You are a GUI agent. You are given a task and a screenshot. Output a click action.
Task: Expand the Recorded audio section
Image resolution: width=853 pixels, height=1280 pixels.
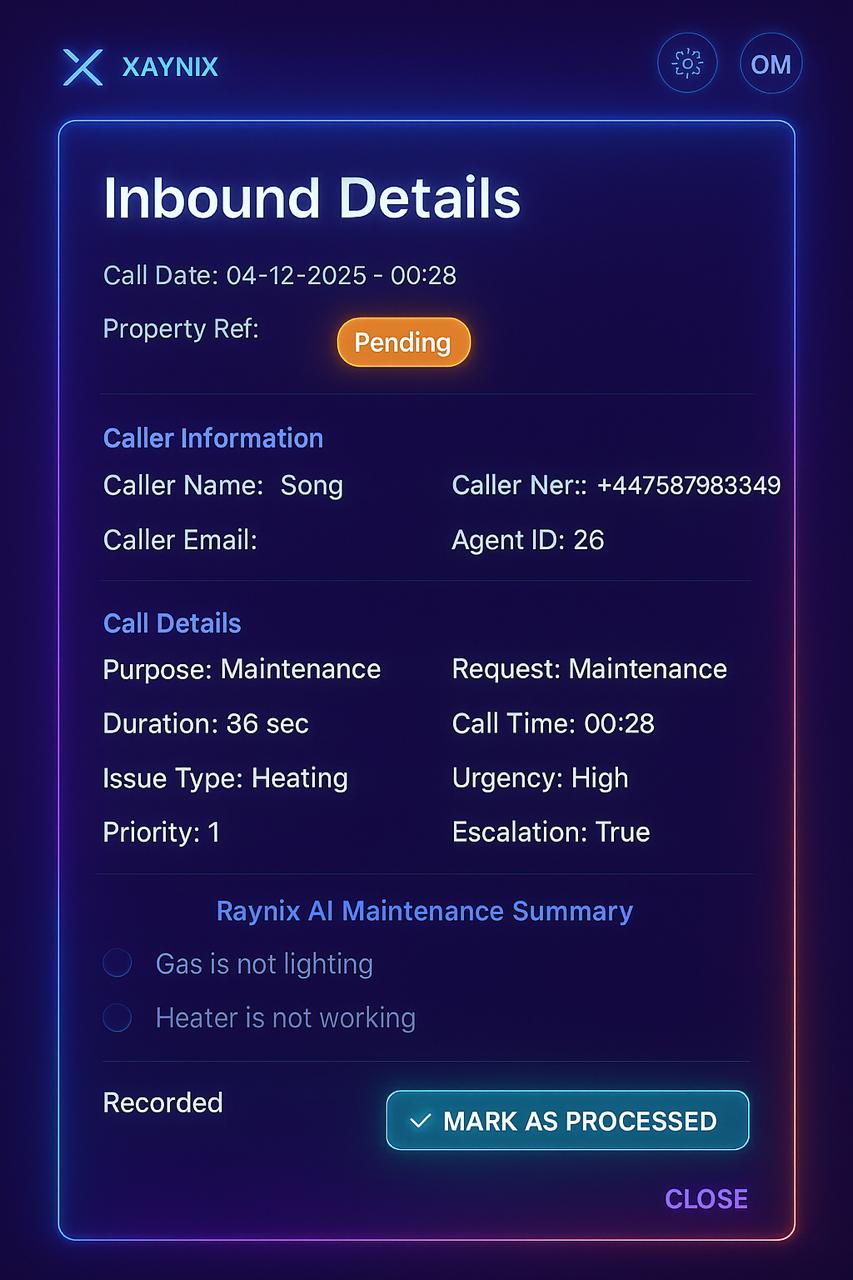coord(162,1103)
